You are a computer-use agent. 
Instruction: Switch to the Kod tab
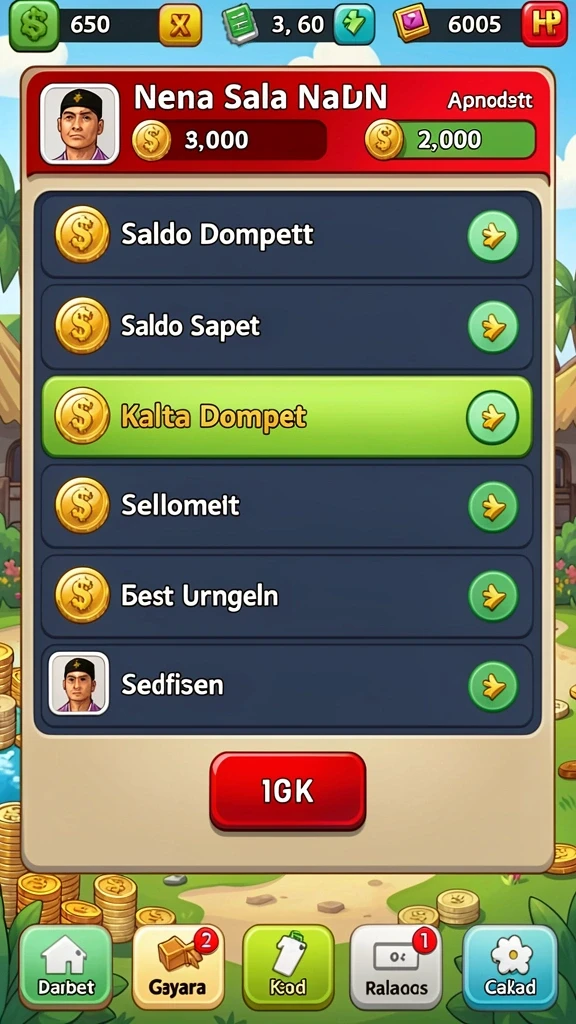point(288,967)
